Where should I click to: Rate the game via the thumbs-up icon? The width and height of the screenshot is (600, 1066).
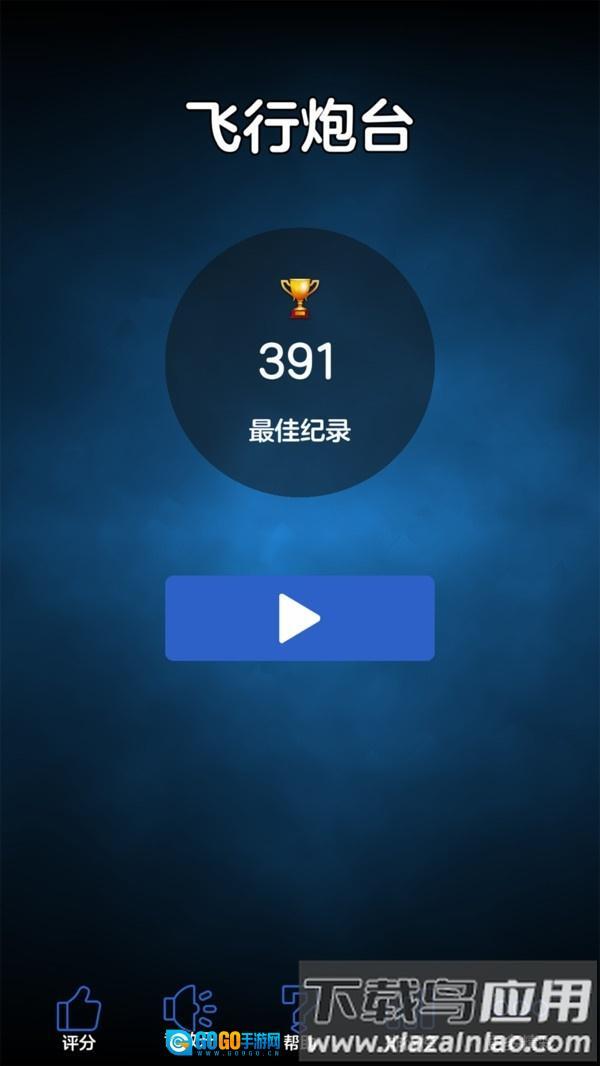78,1010
